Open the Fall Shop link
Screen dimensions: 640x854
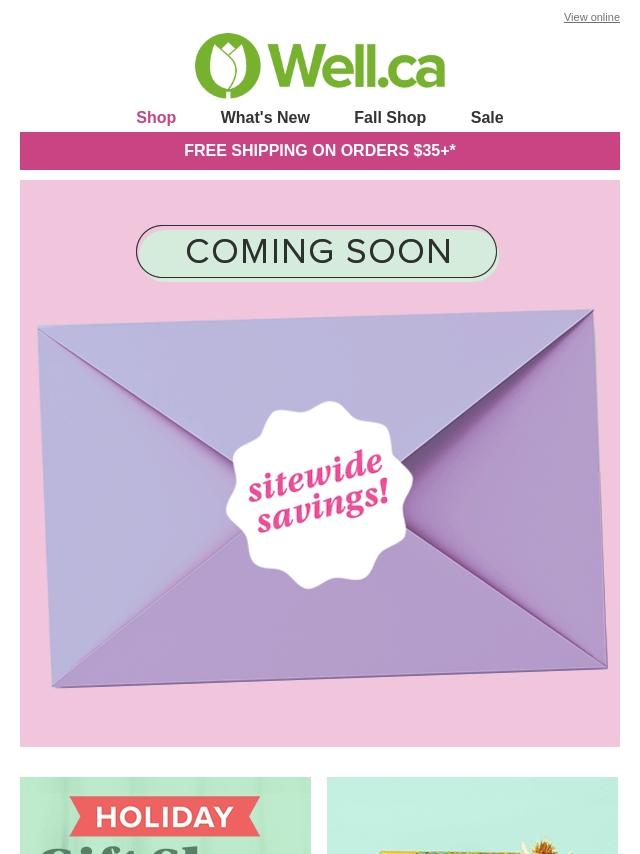click(390, 118)
